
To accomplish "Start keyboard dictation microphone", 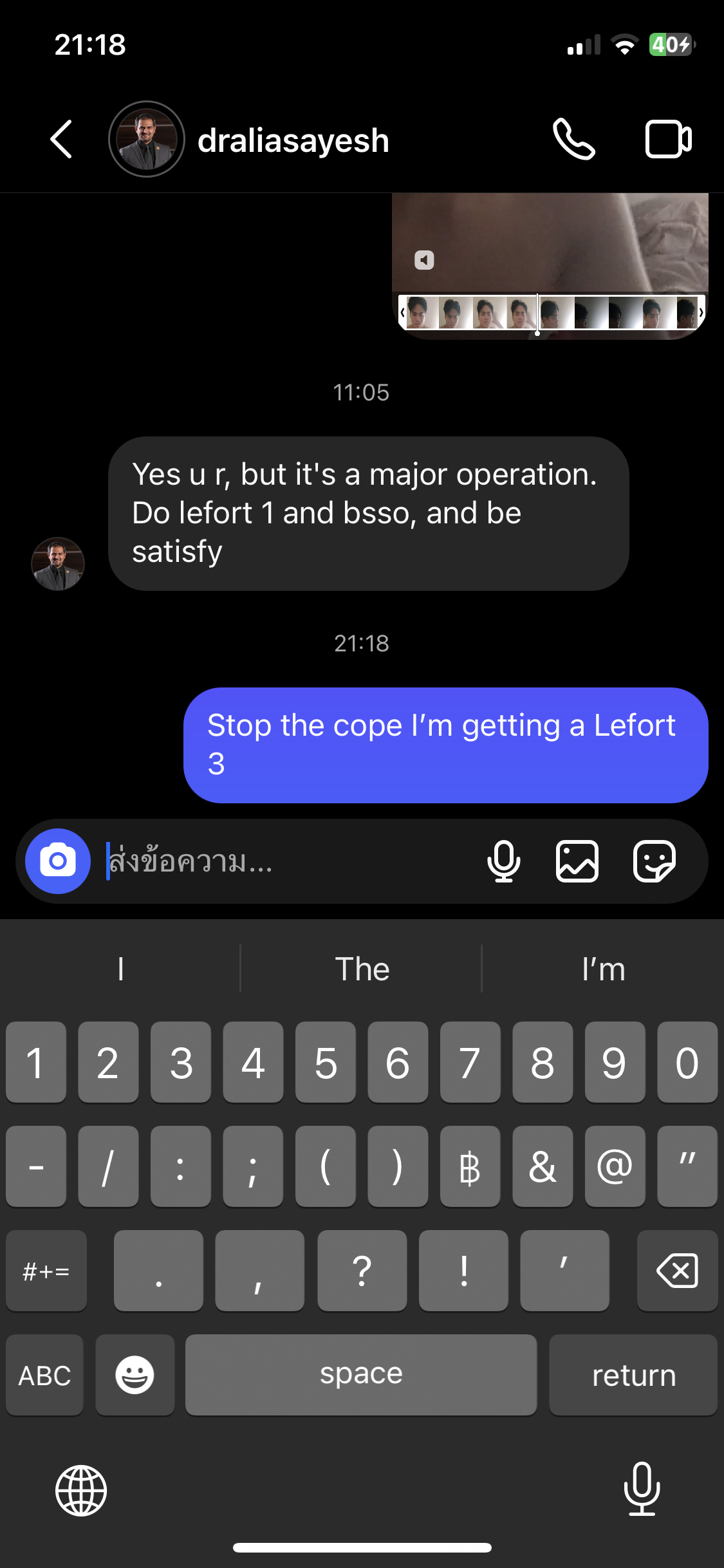I will pyautogui.click(x=642, y=1489).
